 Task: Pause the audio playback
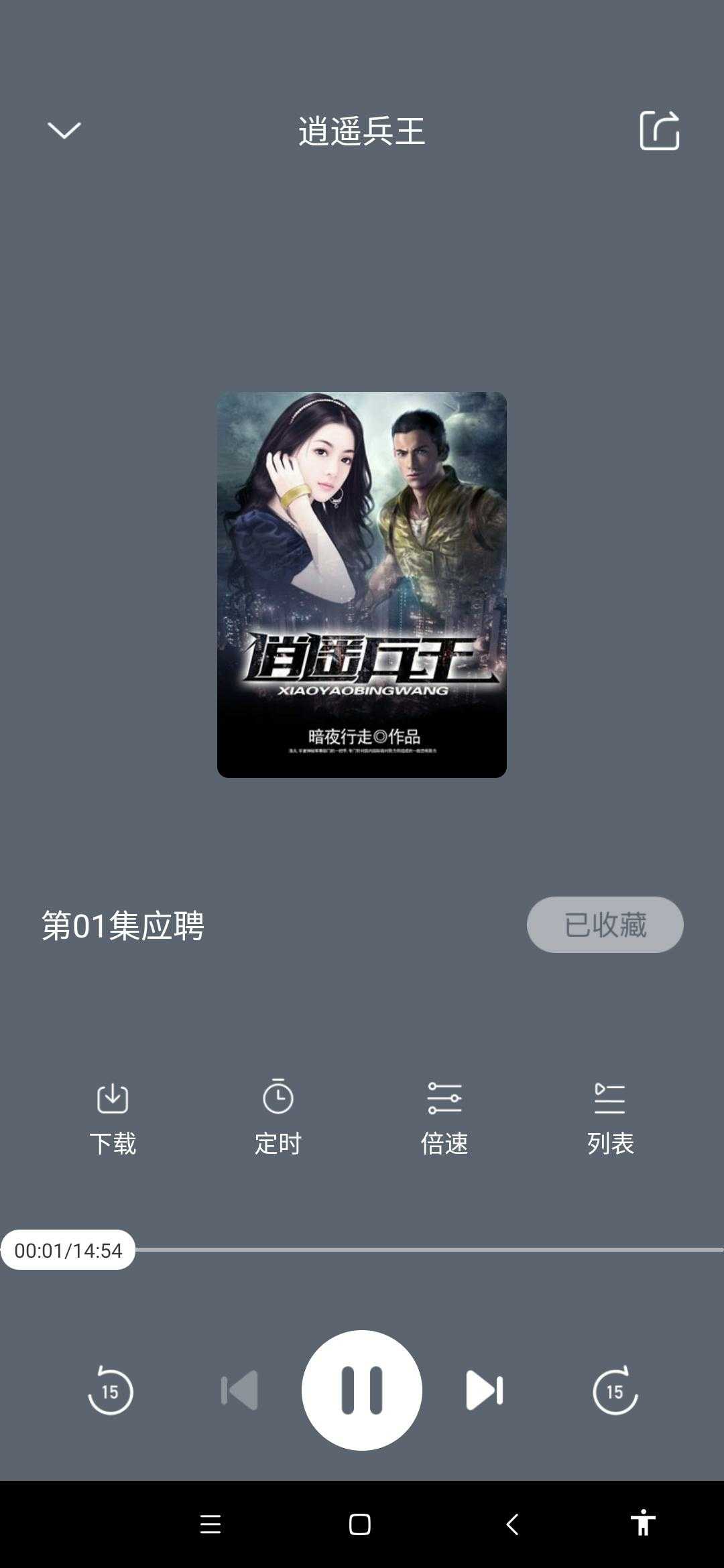[x=362, y=1390]
